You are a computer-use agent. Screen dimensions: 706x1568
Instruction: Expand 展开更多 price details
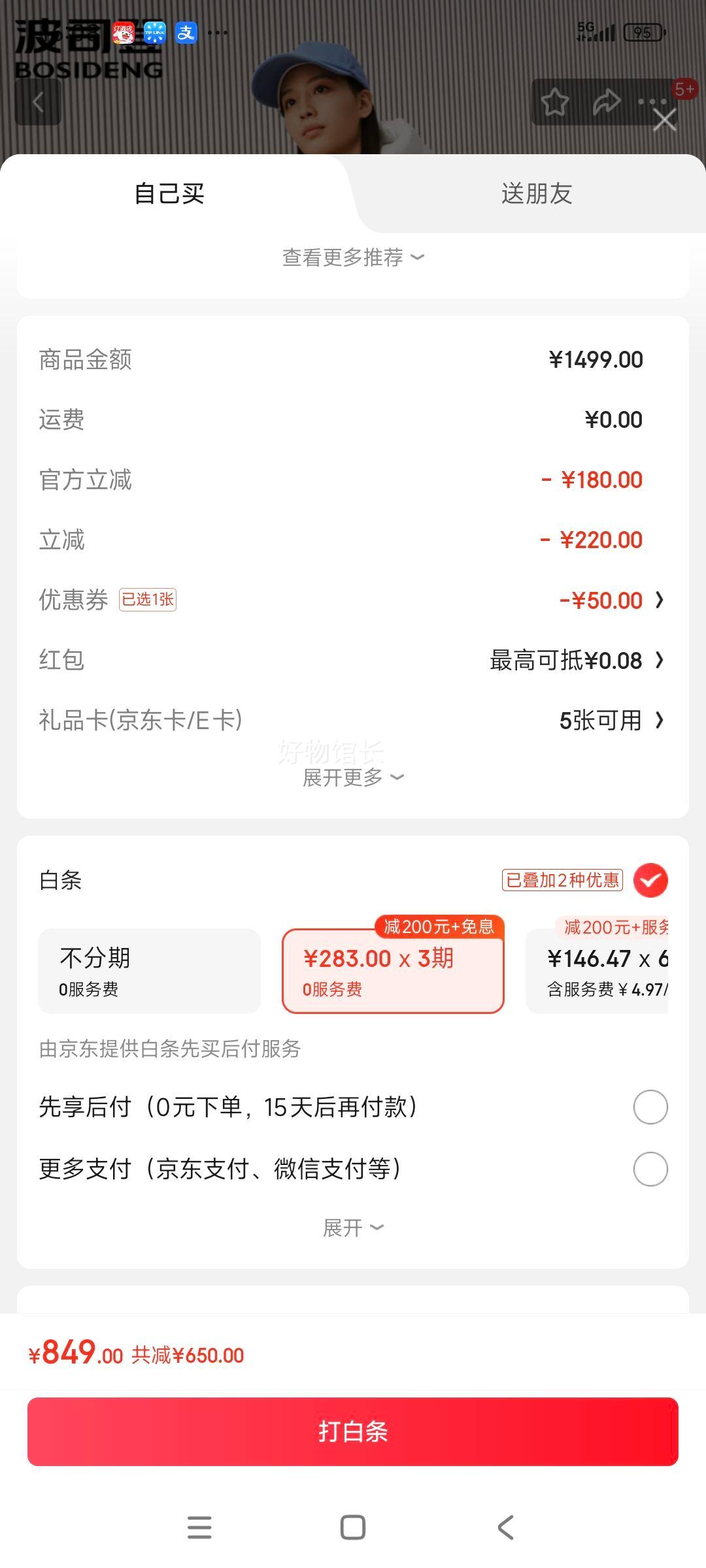tap(353, 777)
